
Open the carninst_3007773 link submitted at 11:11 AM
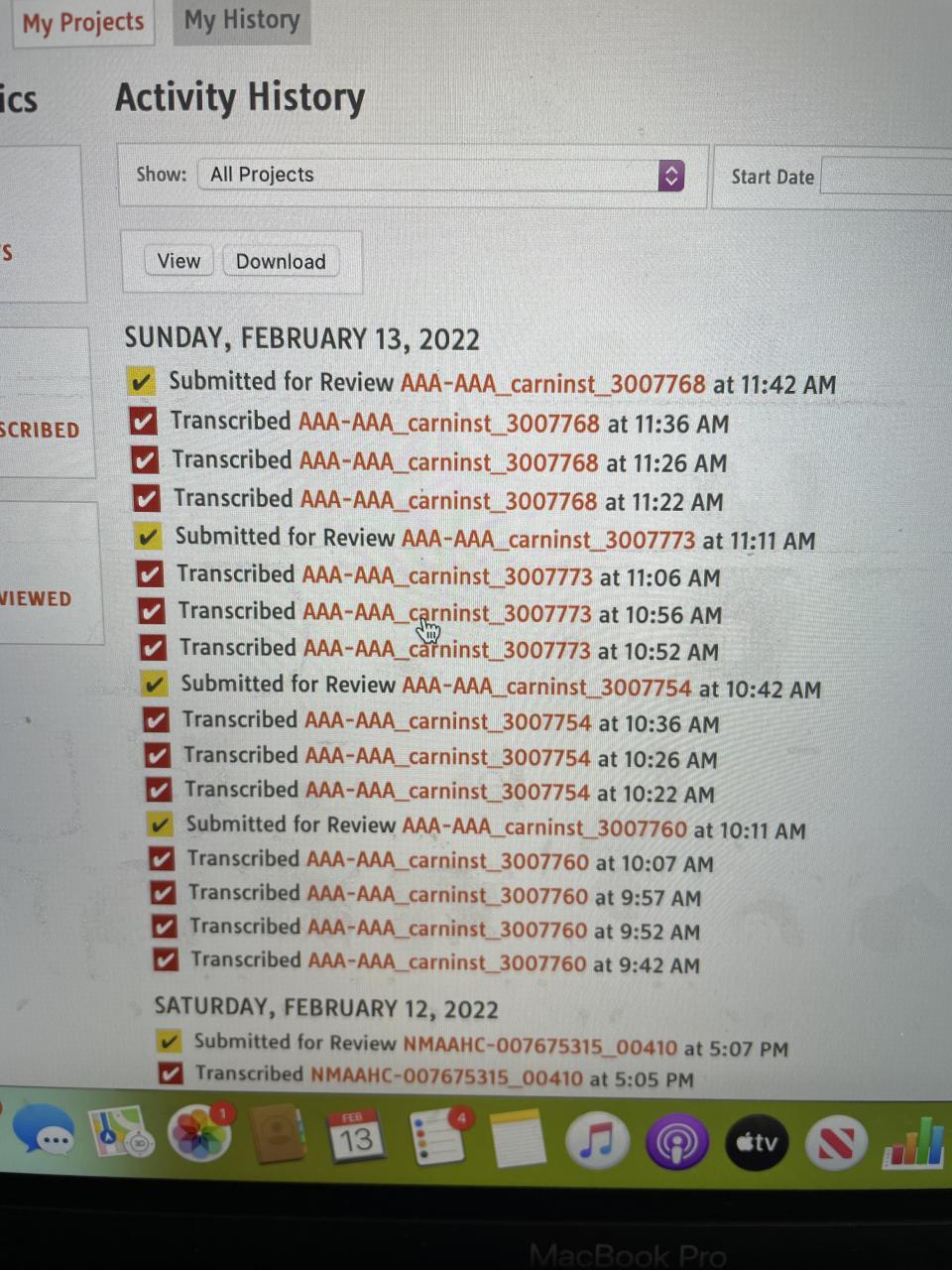point(548,540)
